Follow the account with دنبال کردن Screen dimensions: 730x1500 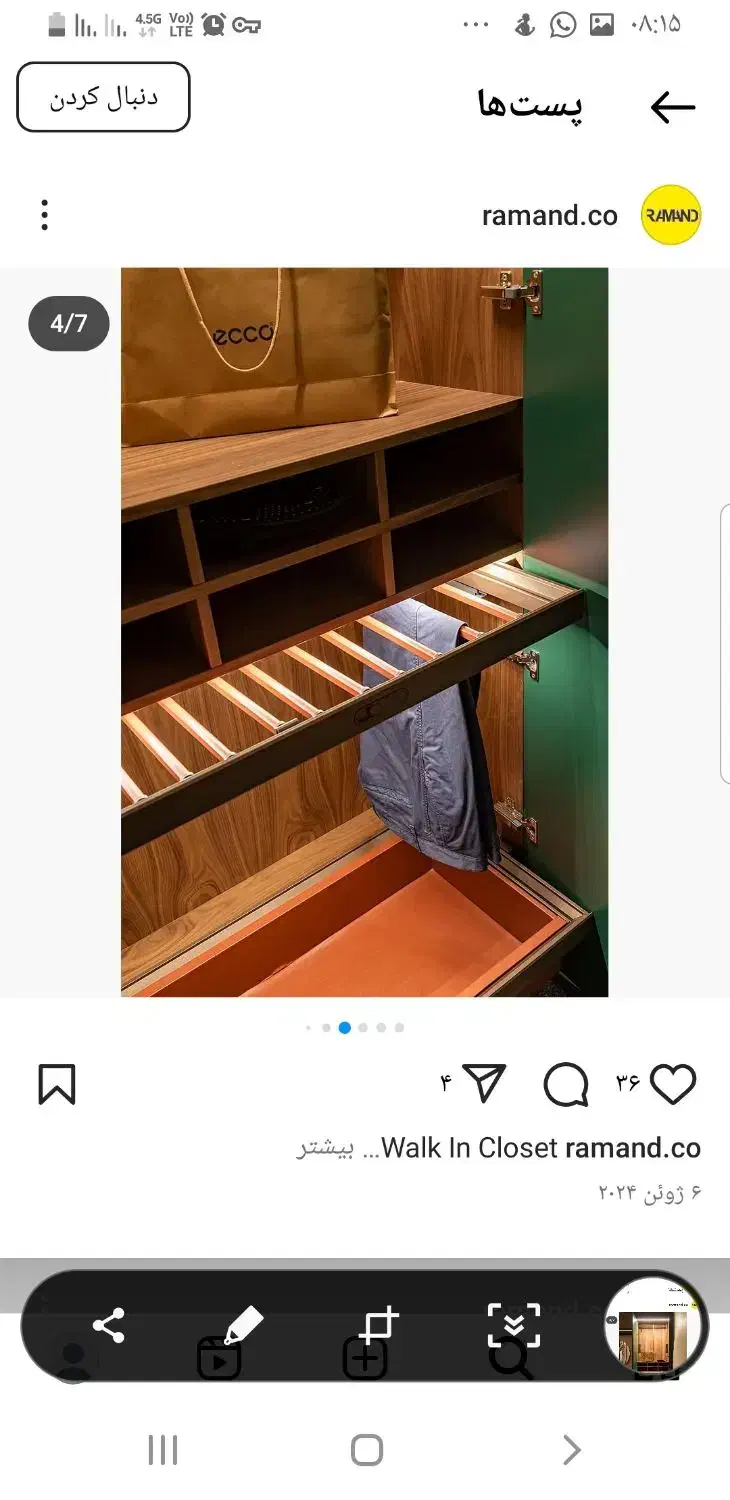point(103,97)
